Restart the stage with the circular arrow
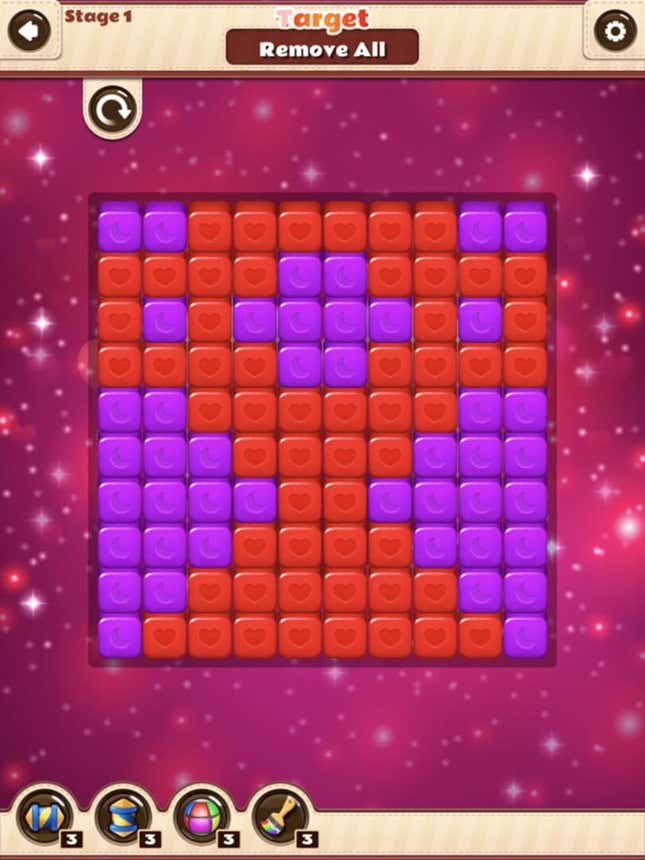Image resolution: width=645 pixels, height=860 pixels. [111, 110]
